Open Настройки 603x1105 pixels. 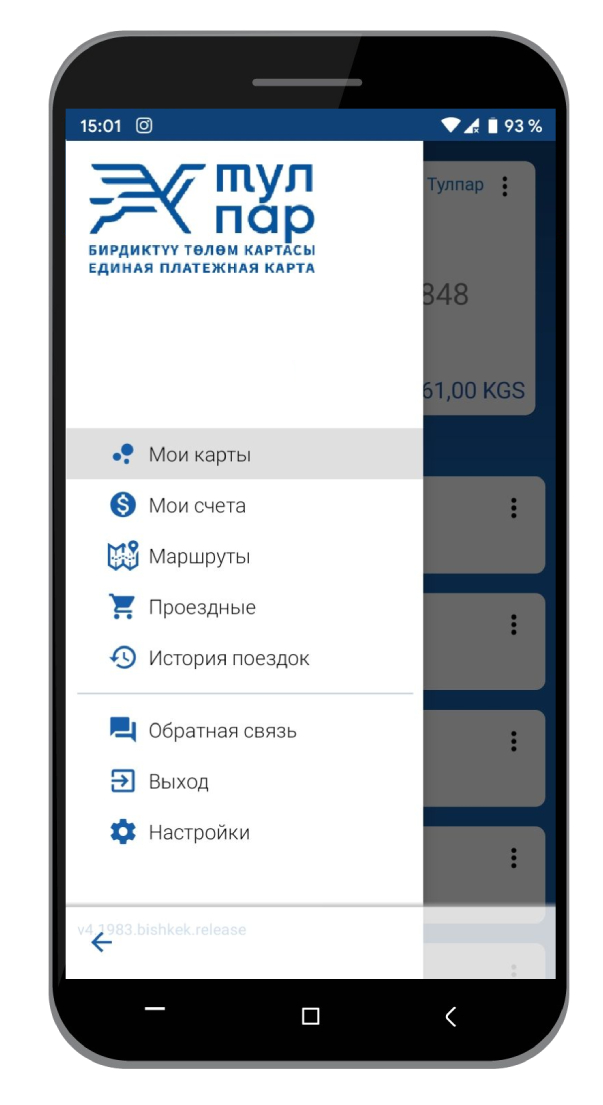[244, 832]
